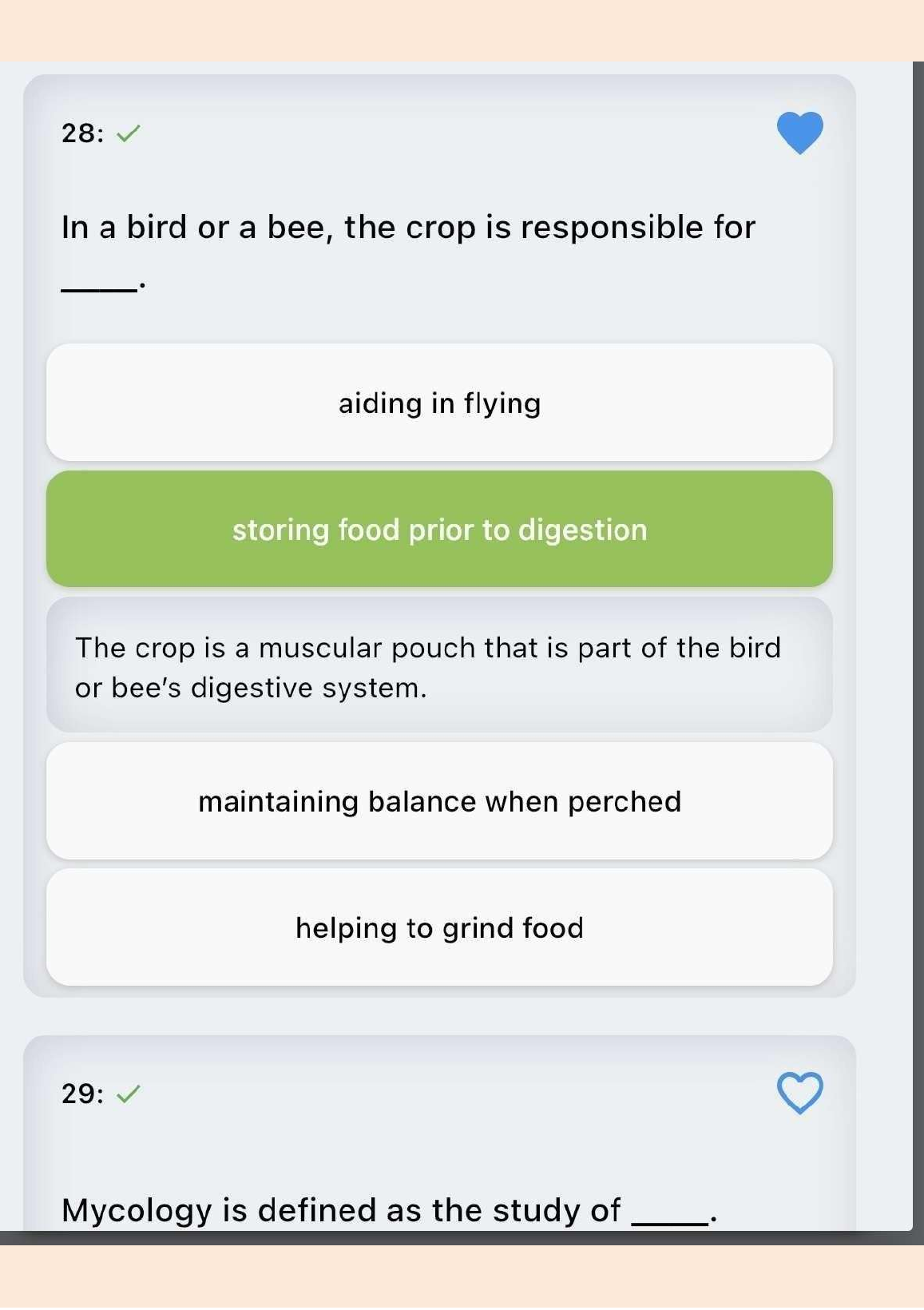Select 'helping to grind food' option

(x=439, y=927)
